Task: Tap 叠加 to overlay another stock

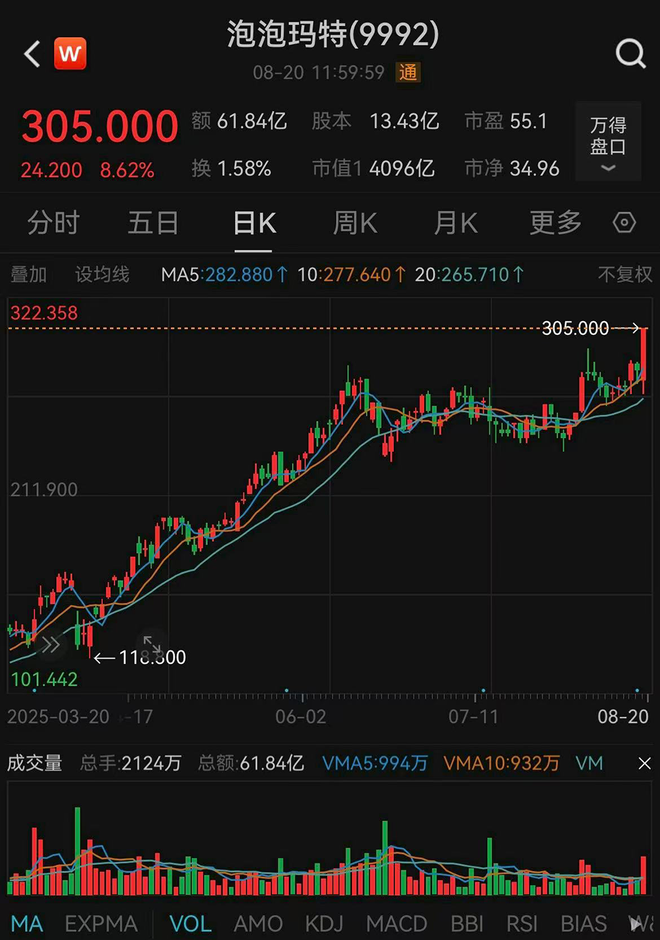Action: tap(28, 274)
